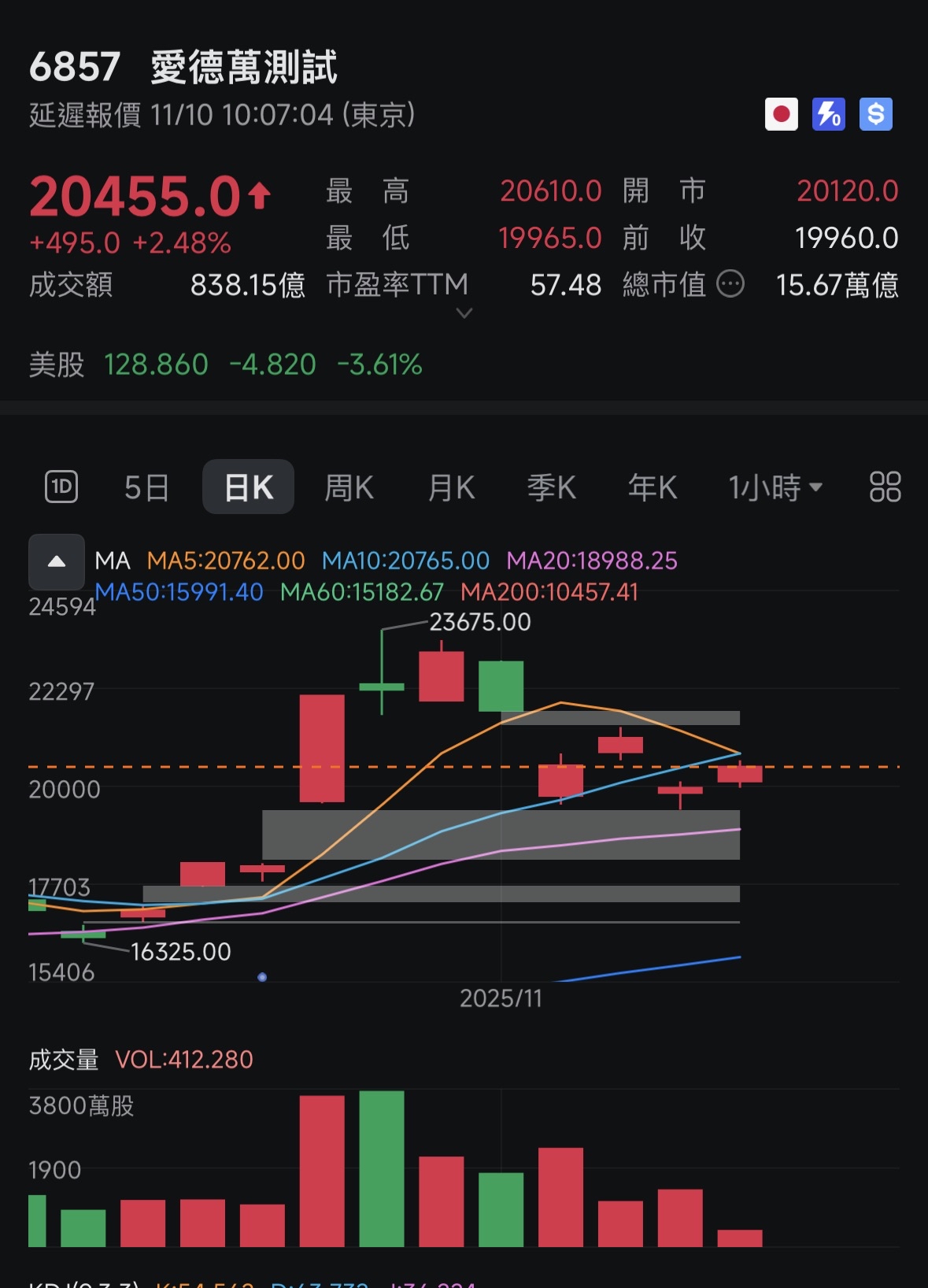Select the 日K daily candlestick tab
Screen dimensions: 928x1288
pos(249,487)
